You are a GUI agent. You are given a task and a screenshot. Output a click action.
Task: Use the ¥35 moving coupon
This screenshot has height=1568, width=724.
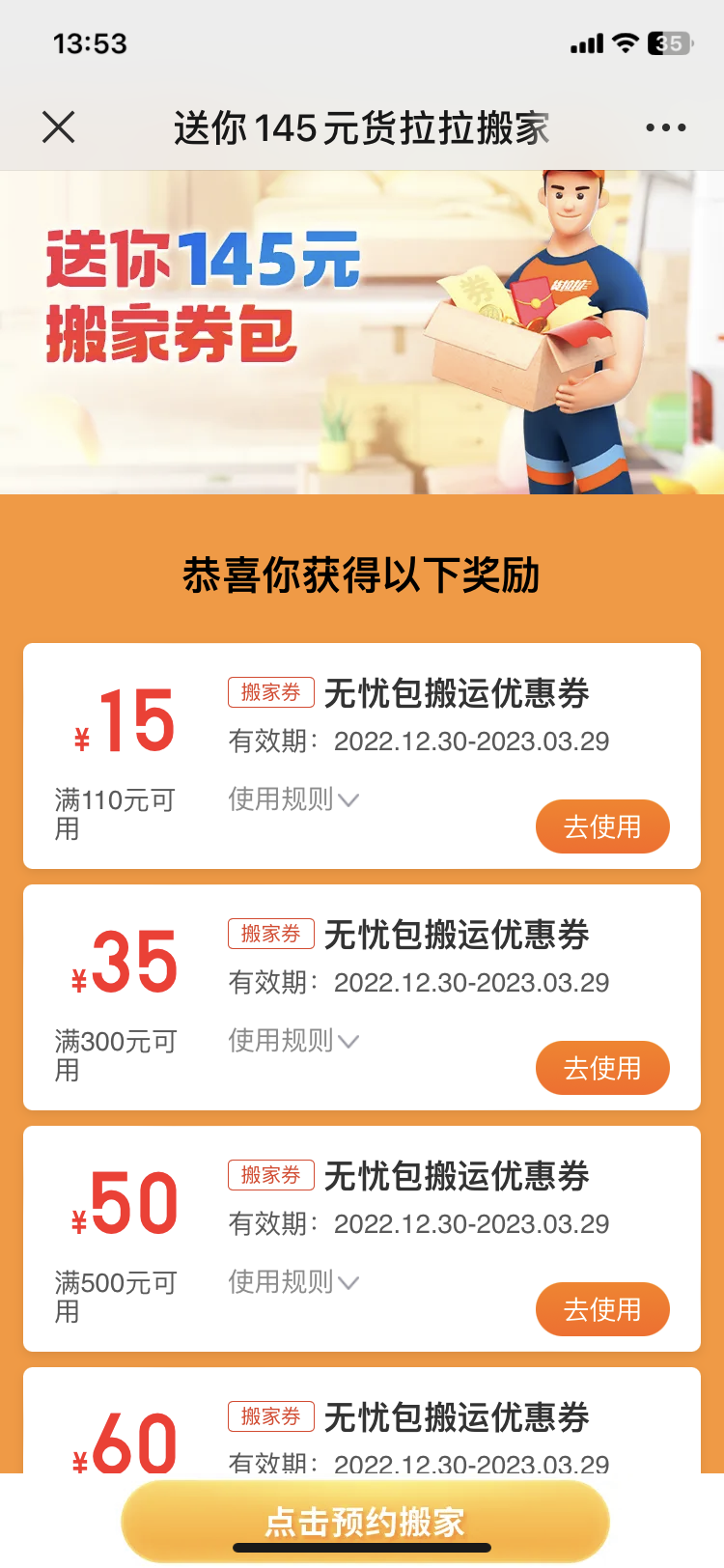(601, 1068)
